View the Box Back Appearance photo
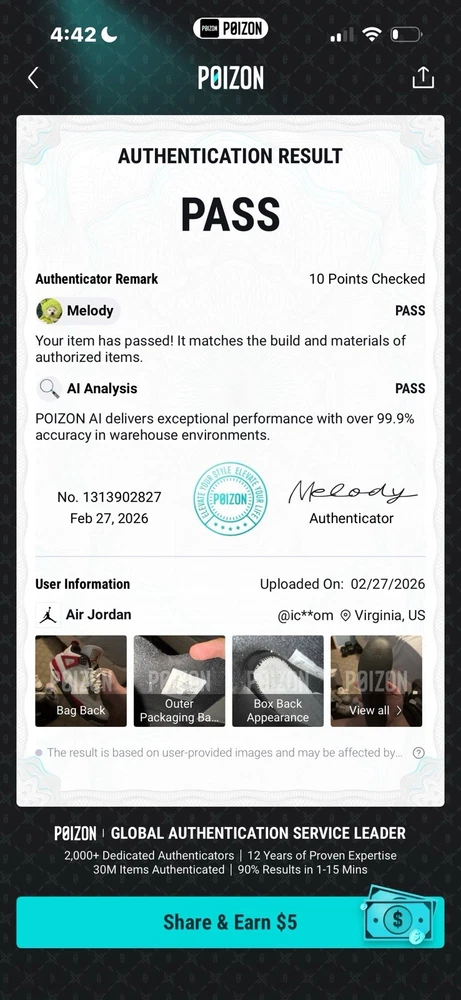 278,680
